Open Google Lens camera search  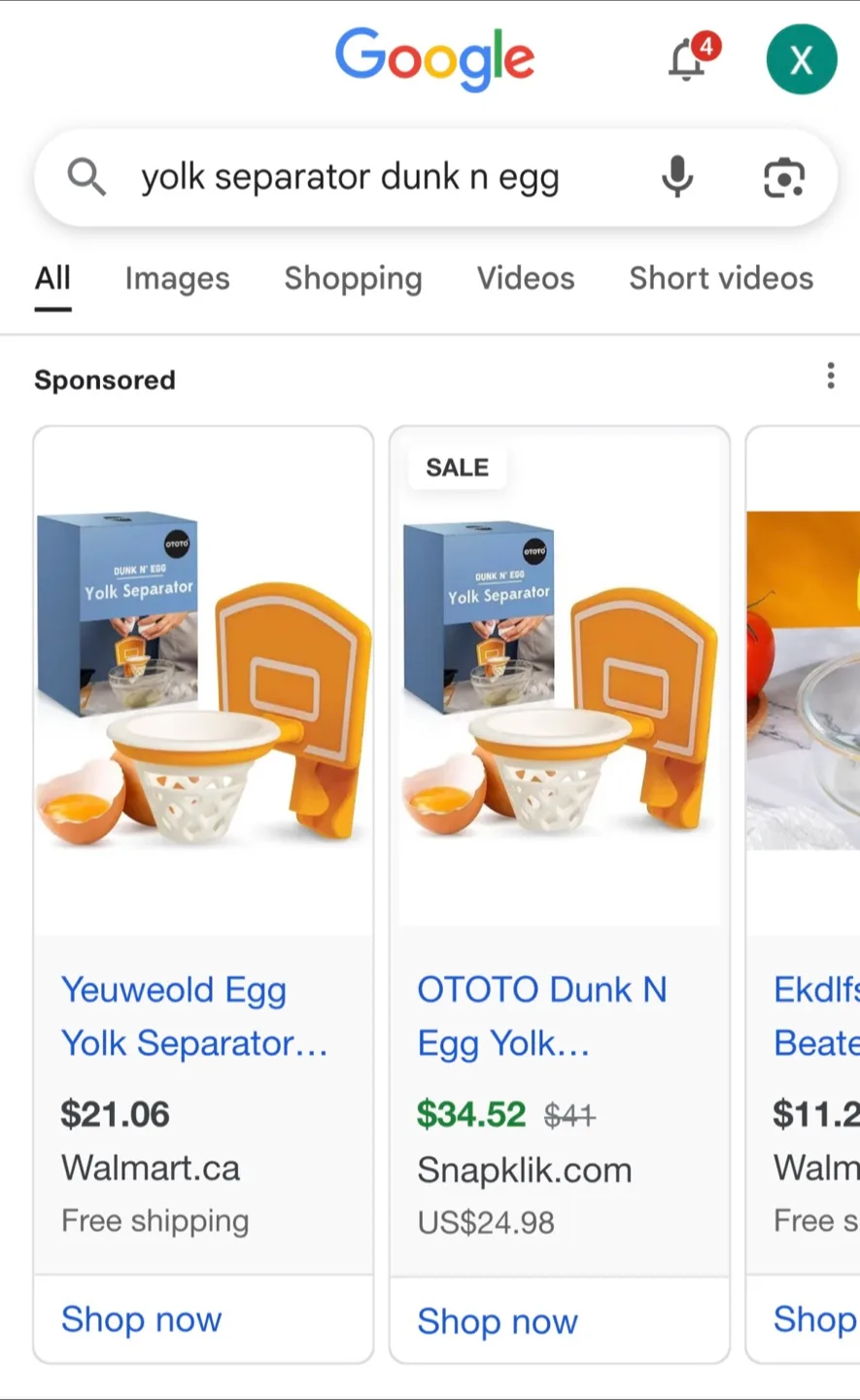pyautogui.click(x=783, y=177)
